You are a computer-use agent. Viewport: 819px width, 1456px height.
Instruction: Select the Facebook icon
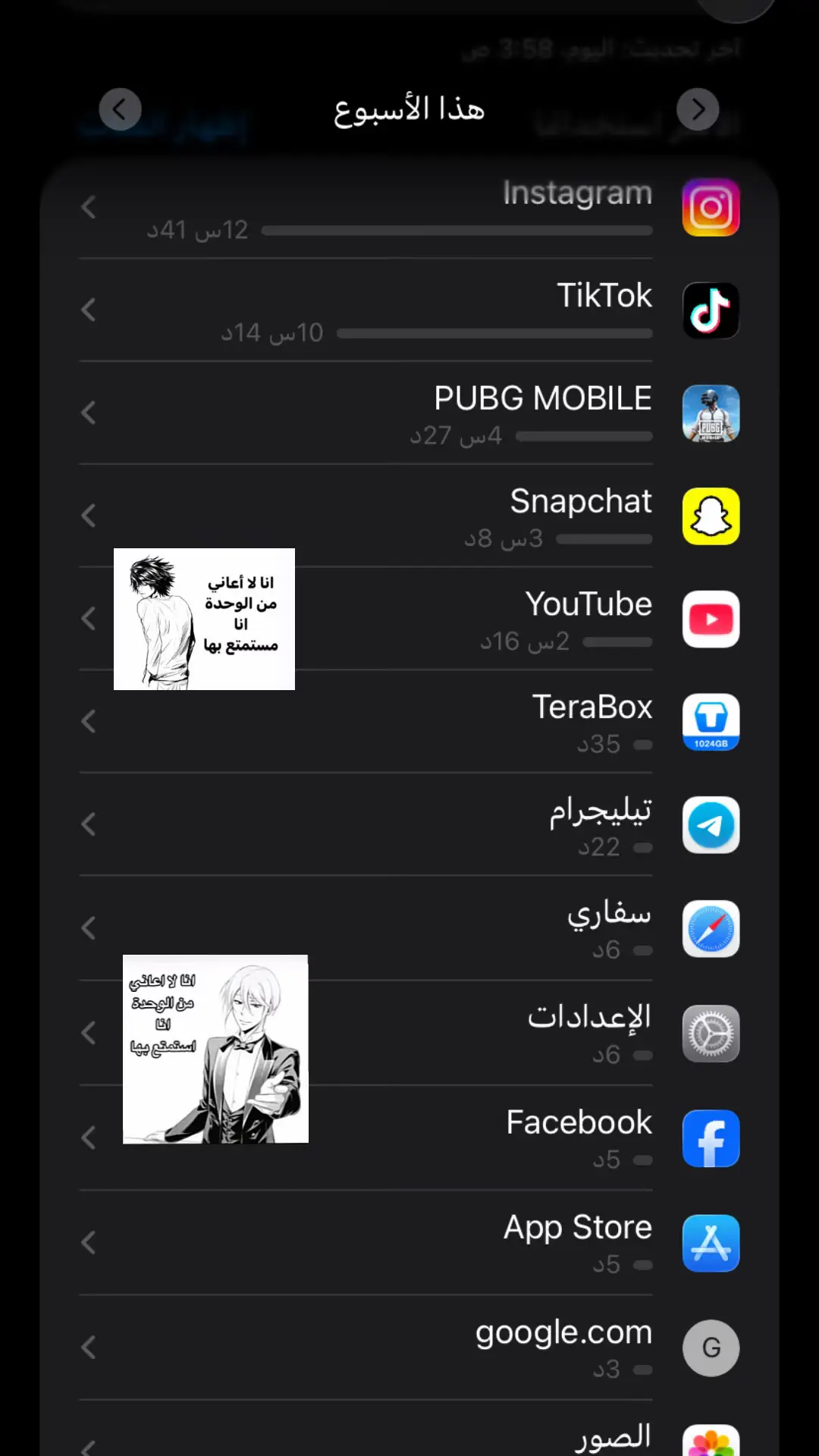[x=711, y=1138]
